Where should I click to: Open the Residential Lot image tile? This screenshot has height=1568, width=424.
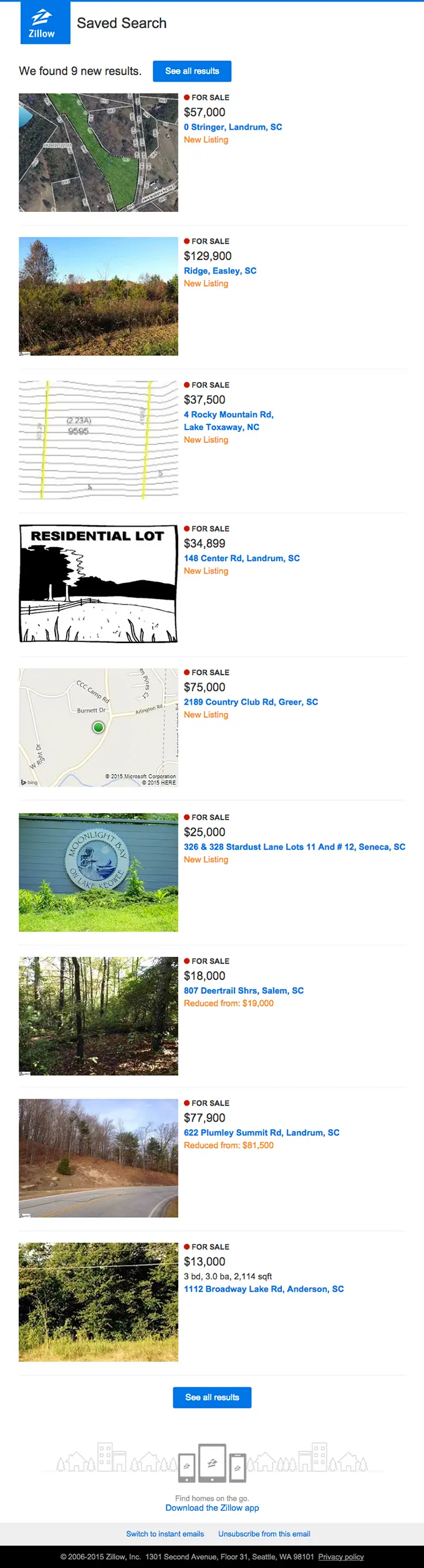(99, 584)
